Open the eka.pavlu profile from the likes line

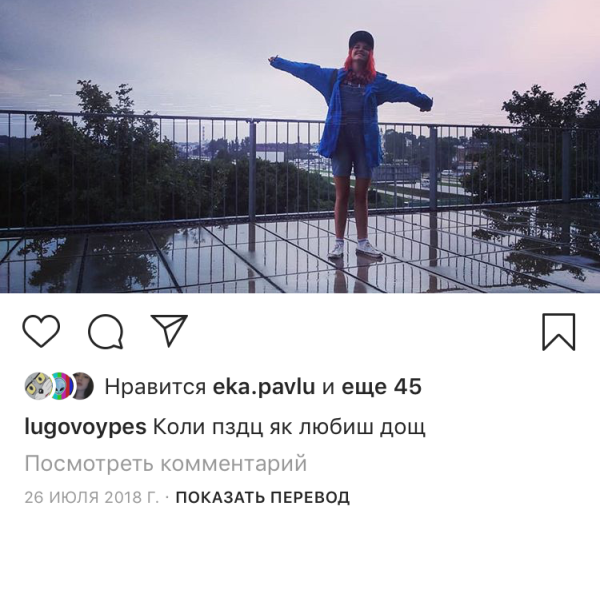tap(264, 387)
